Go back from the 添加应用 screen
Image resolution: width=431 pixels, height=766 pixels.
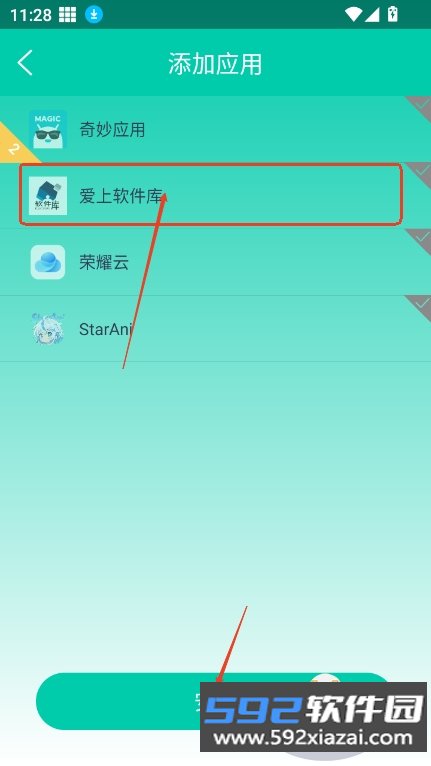tap(25, 63)
